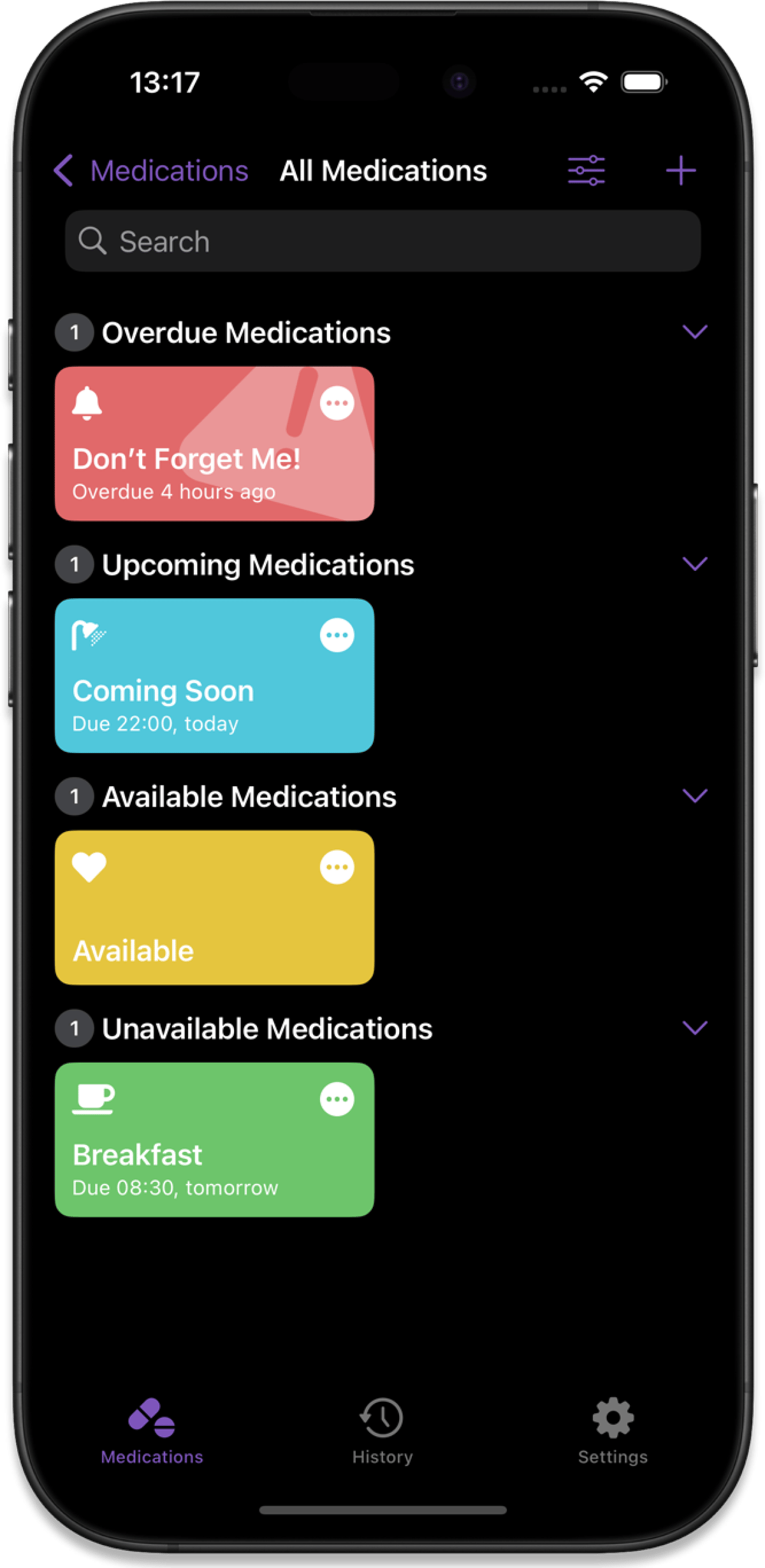This screenshot has width=765, height=1568.
Task: Open more options on Coming Soon card
Action: coord(337,635)
